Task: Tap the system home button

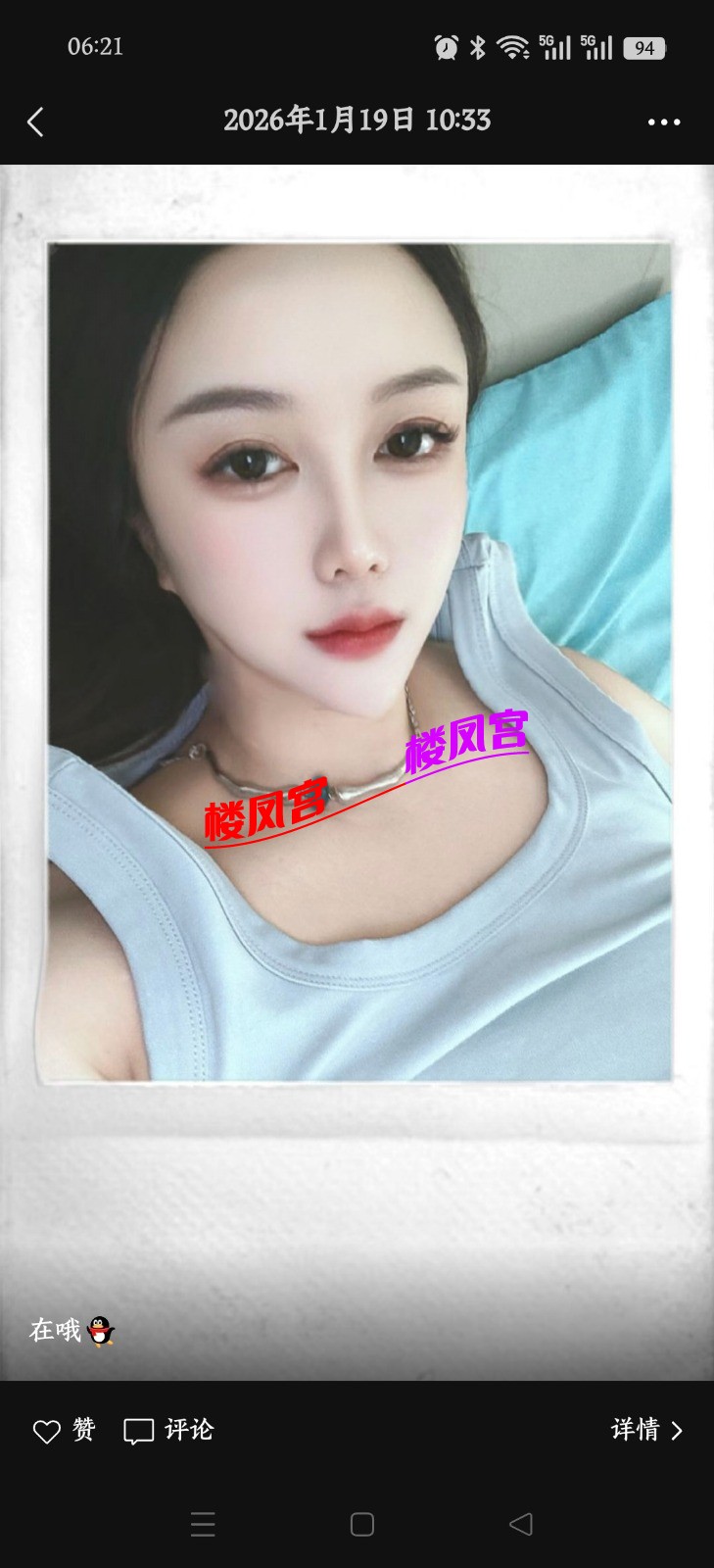Action: [x=361, y=1524]
